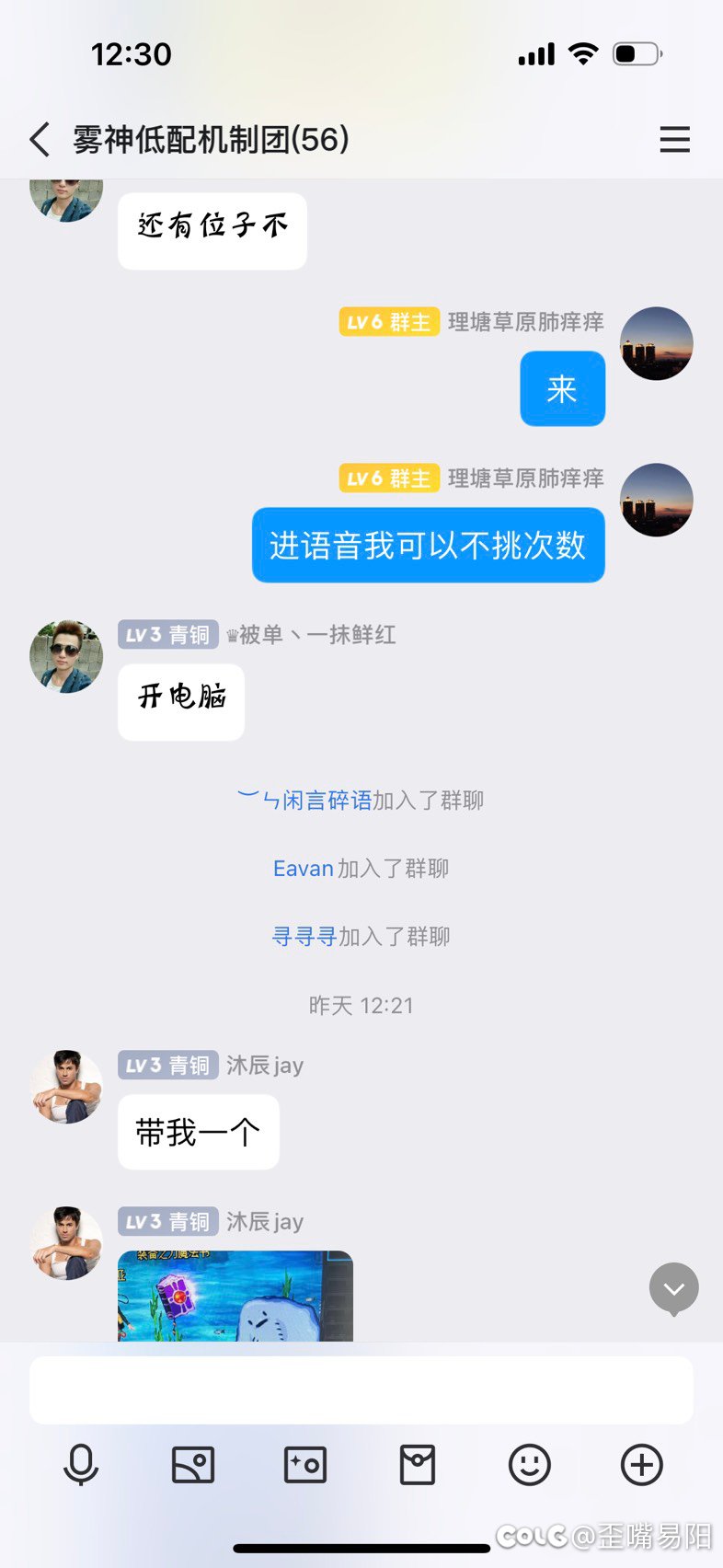
Task: Go back from the group chat
Action: click(x=40, y=140)
